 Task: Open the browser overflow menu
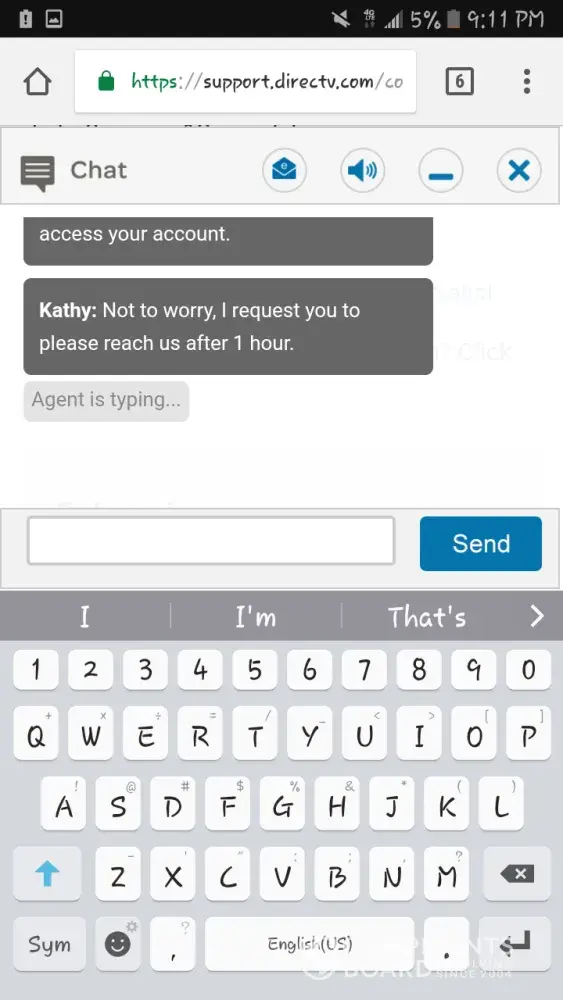[x=527, y=82]
